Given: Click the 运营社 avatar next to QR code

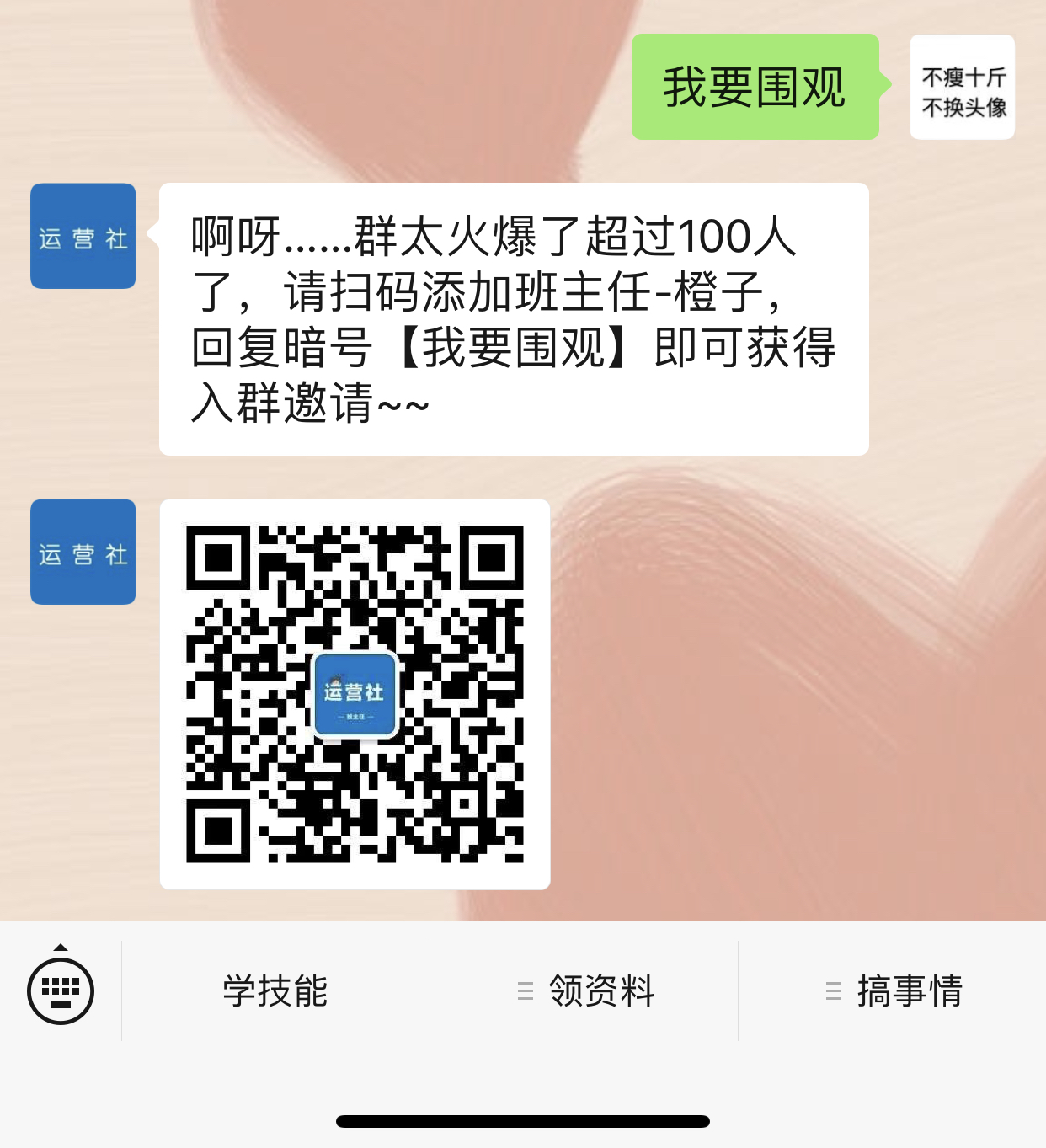Looking at the screenshot, I should (x=83, y=552).
